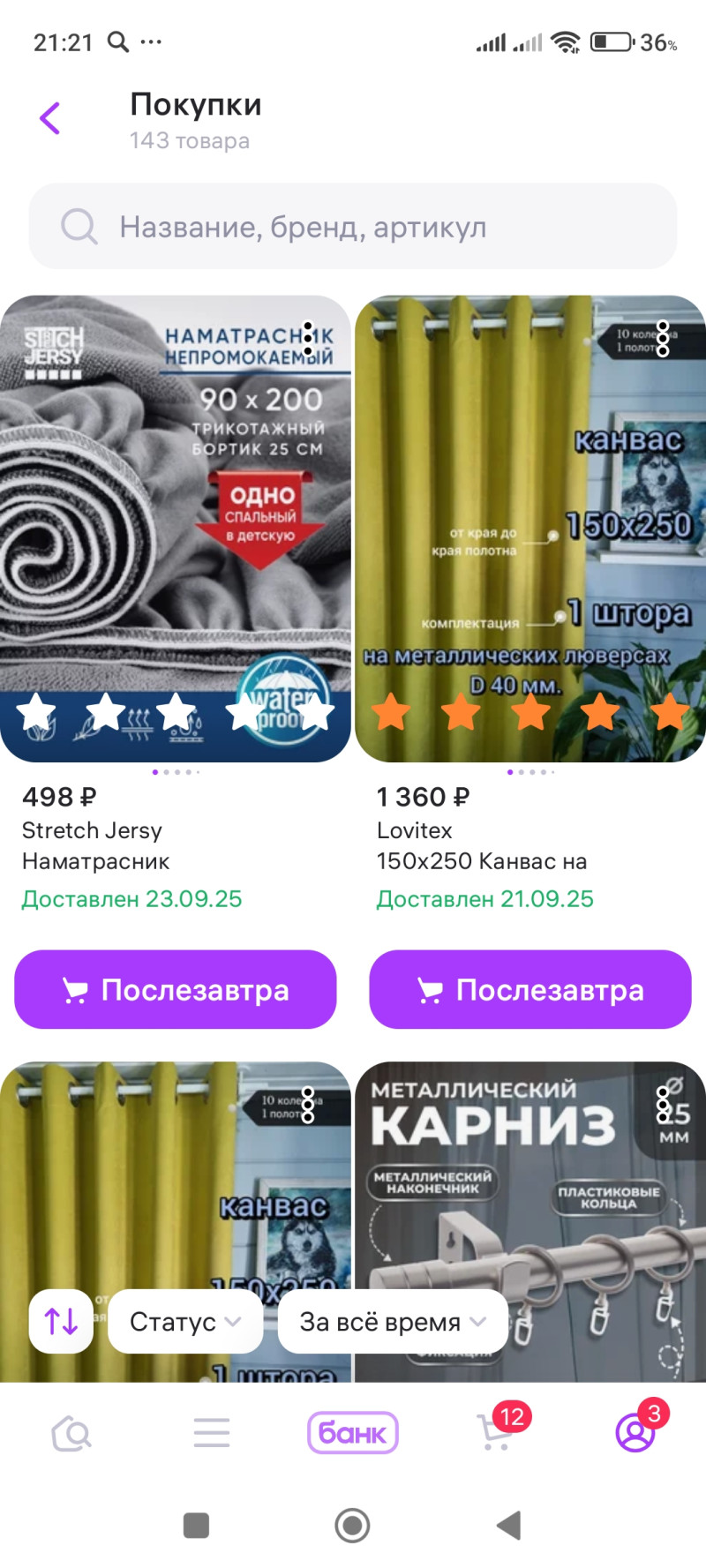Open the cart with 12 items
Viewport: 706px width, 1568px height.
(496, 1431)
